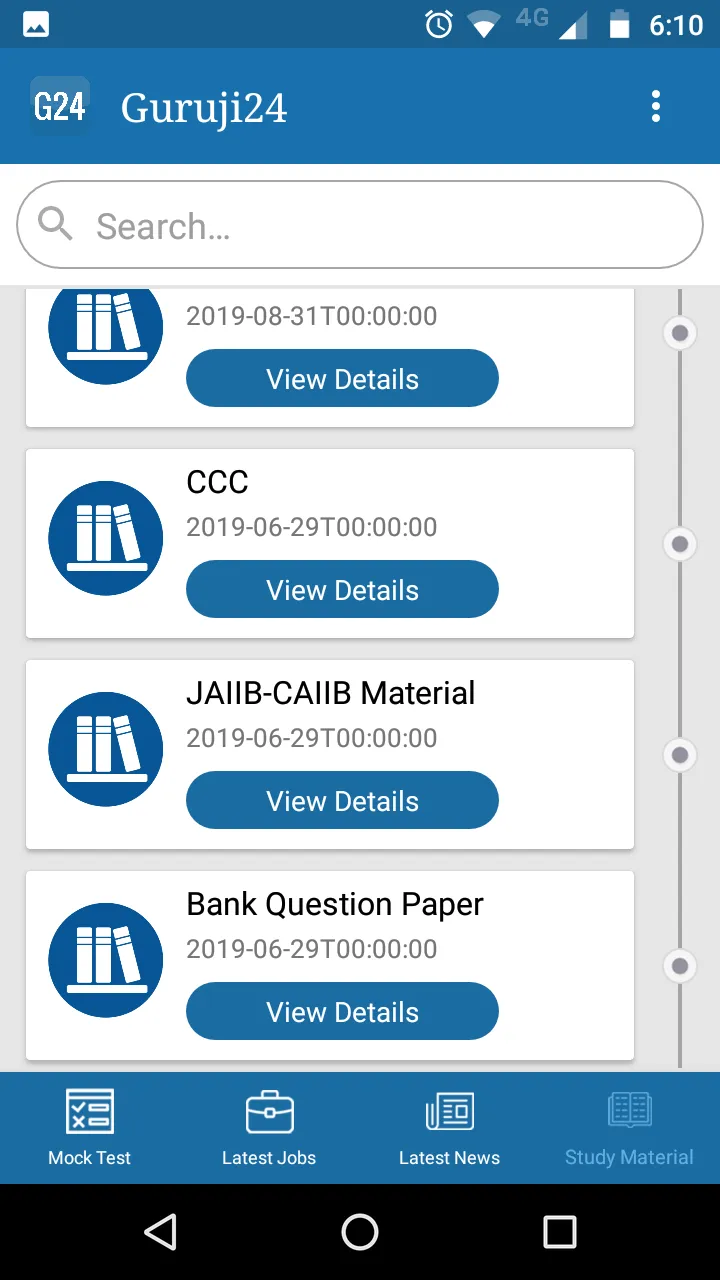This screenshot has height=1280, width=720.
Task: View Details of the CCC study material
Action: point(342,589)
